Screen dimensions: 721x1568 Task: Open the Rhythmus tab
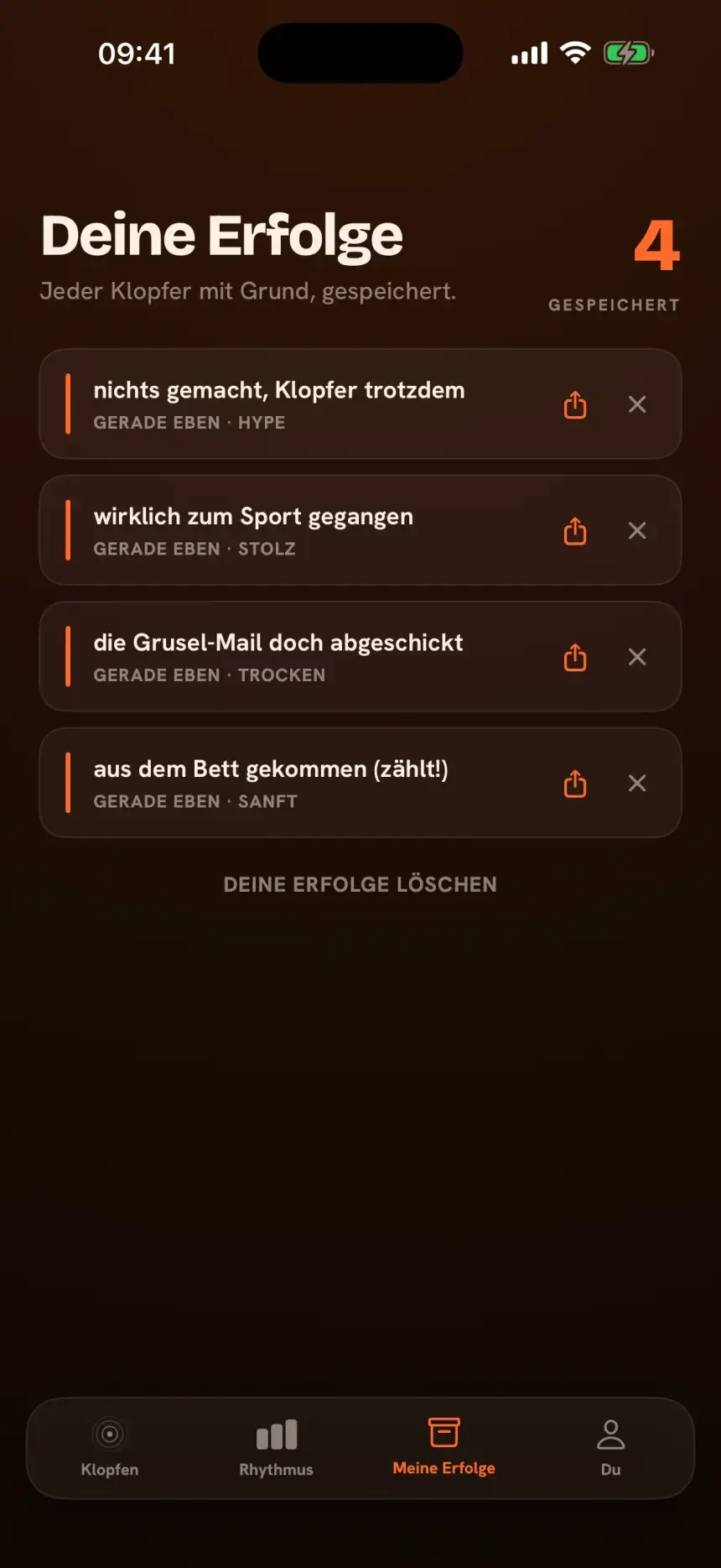pyautogui.click(x=277, y=1448)
